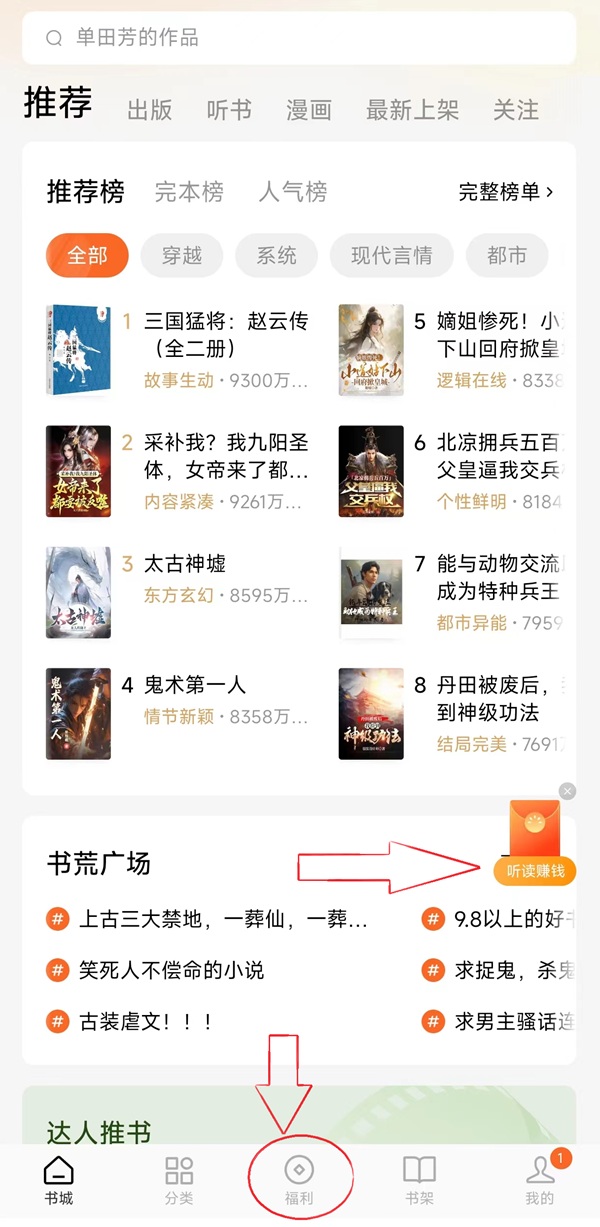Go to the 最新上架 tab
Viewport: 600px width, 1227px height.
click(x=412, y=110)
